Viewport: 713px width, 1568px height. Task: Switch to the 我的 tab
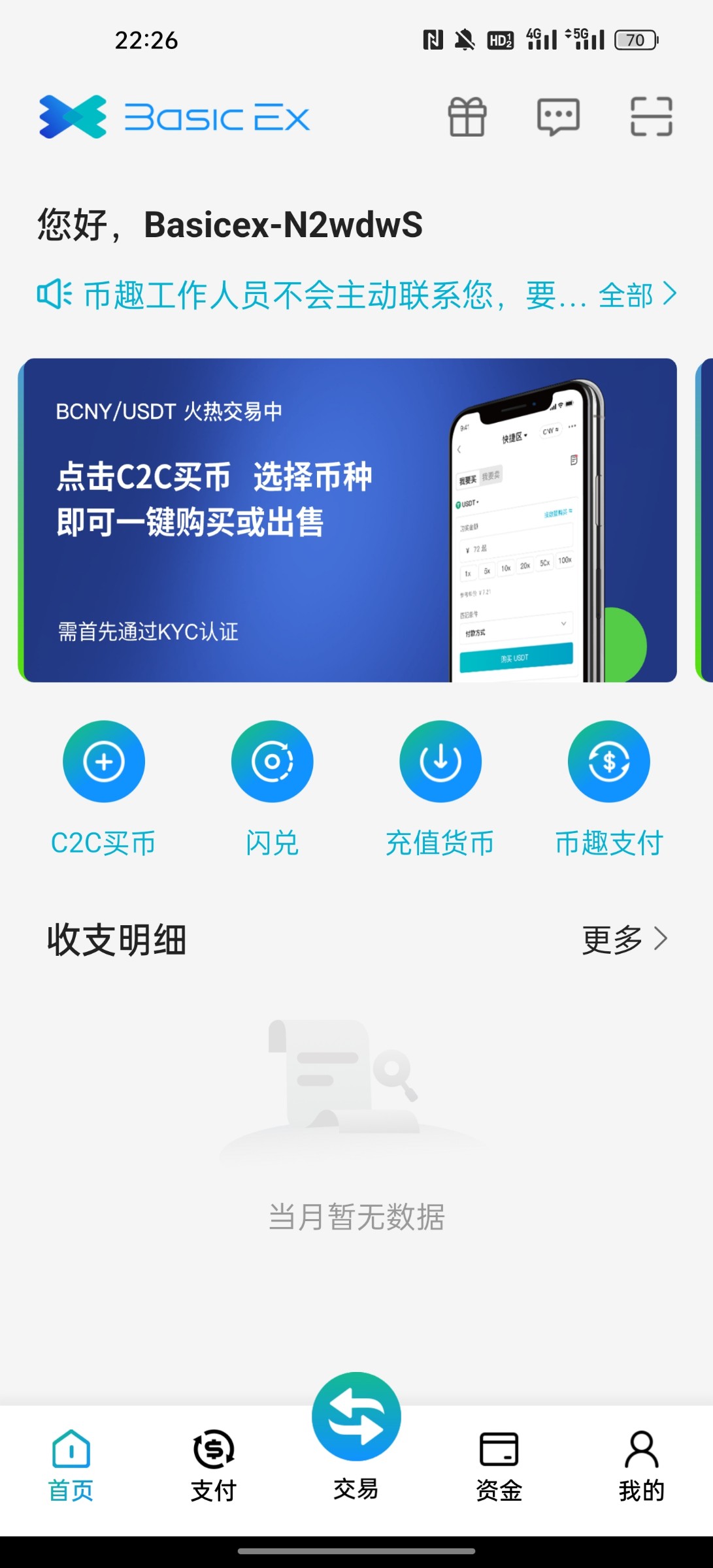click(x=641, y=1465)
